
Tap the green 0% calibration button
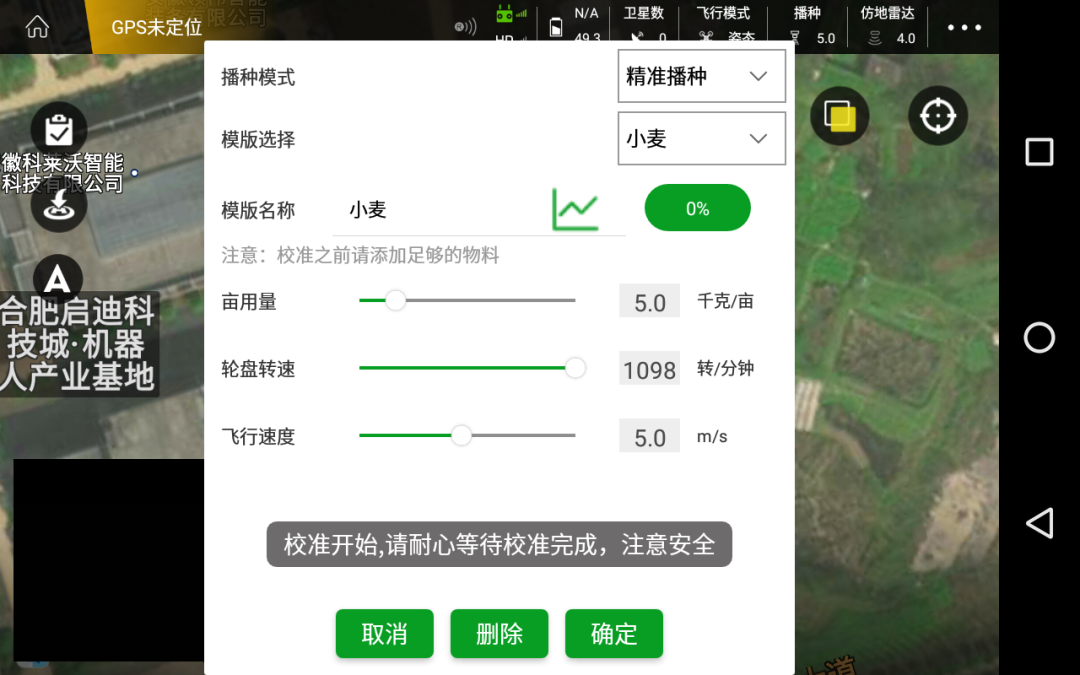tap(697, 208)
